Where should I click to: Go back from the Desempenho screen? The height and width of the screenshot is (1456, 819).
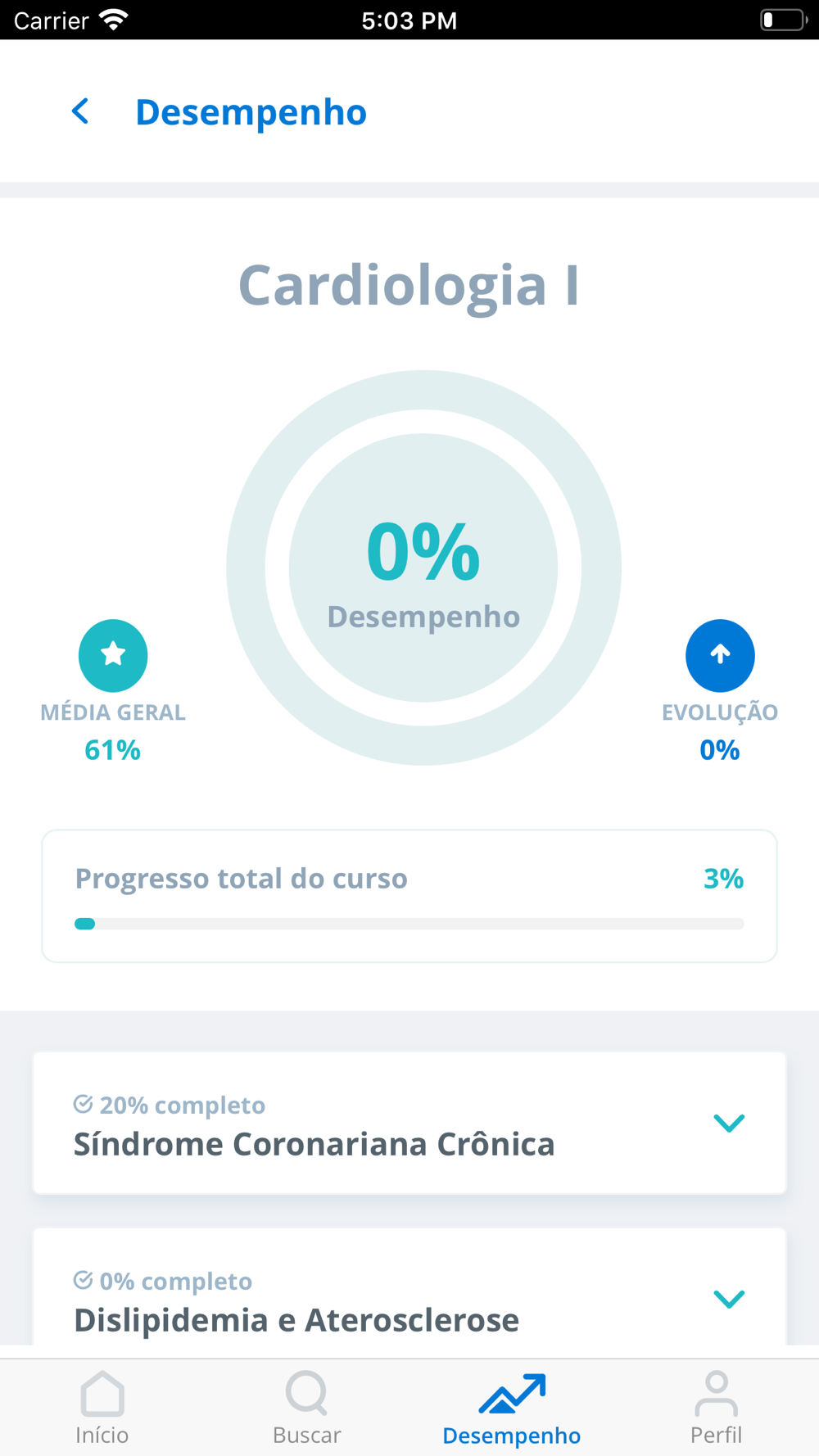(80, 111)
